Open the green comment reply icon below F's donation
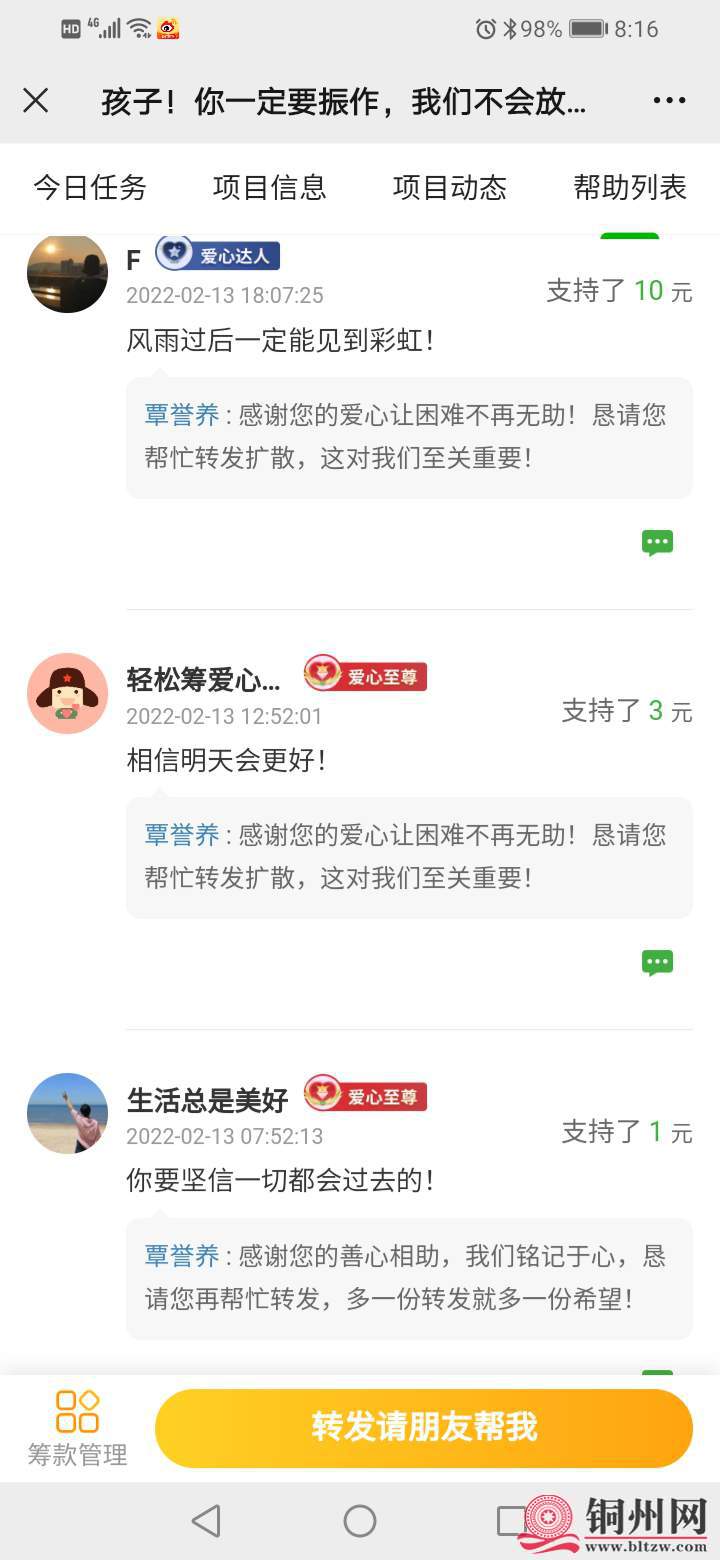720x1560 pixels. (657, 541)
